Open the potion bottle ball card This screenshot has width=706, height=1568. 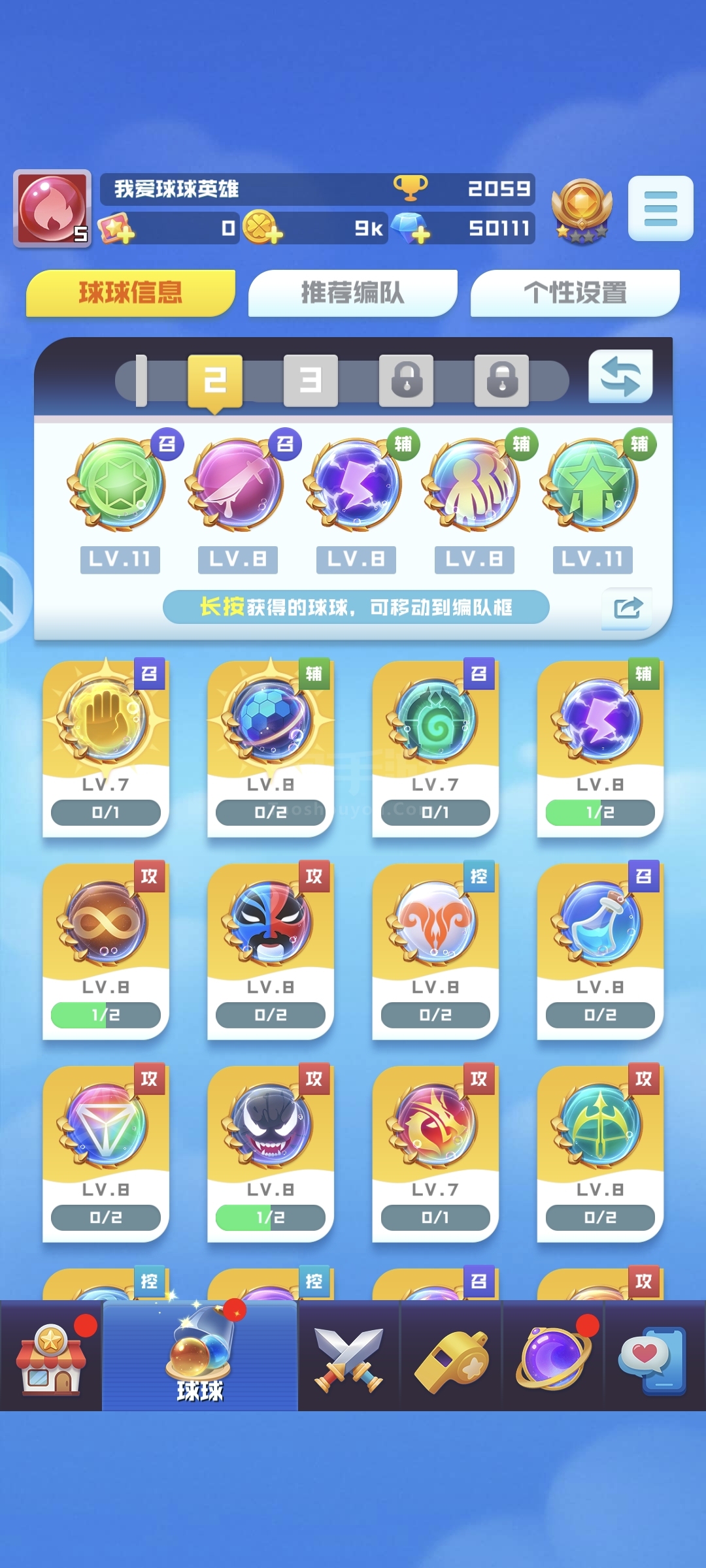(x=600, y=951)
